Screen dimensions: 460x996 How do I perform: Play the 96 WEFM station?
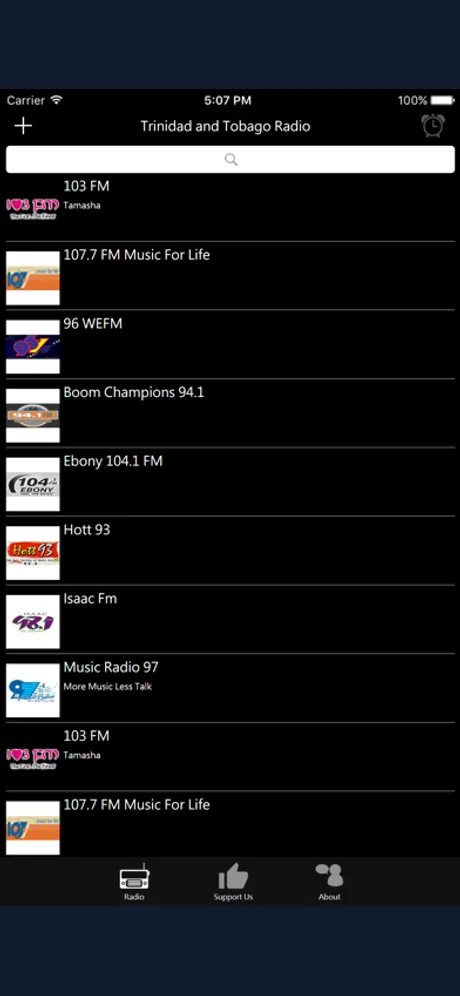pyautogui.click(x=230, y=345)
